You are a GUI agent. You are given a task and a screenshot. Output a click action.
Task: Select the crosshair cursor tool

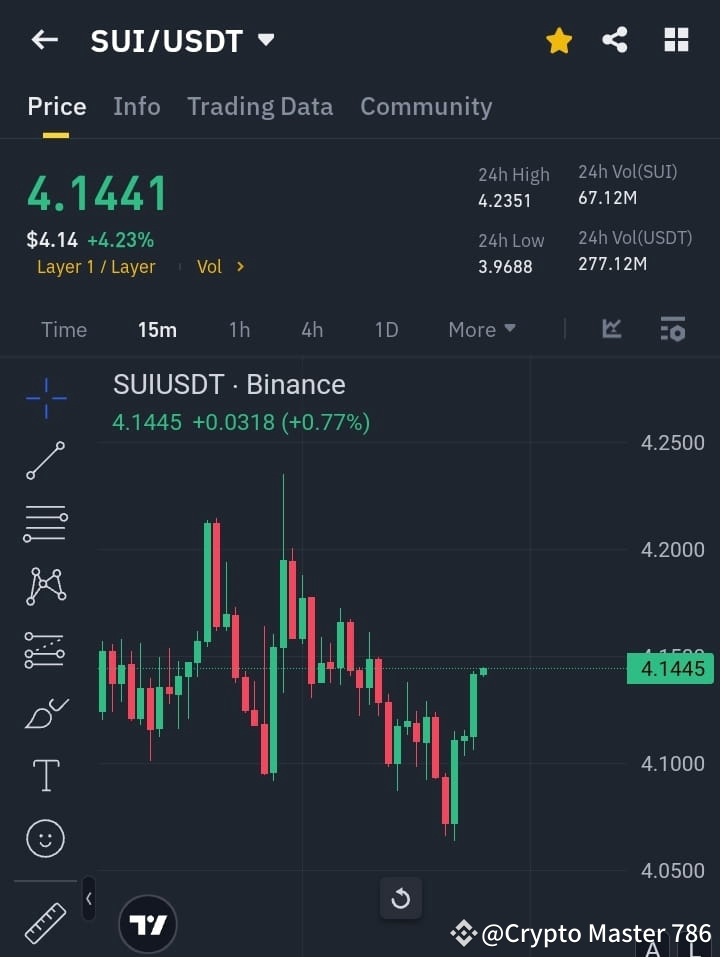click(x=44, y=398)
